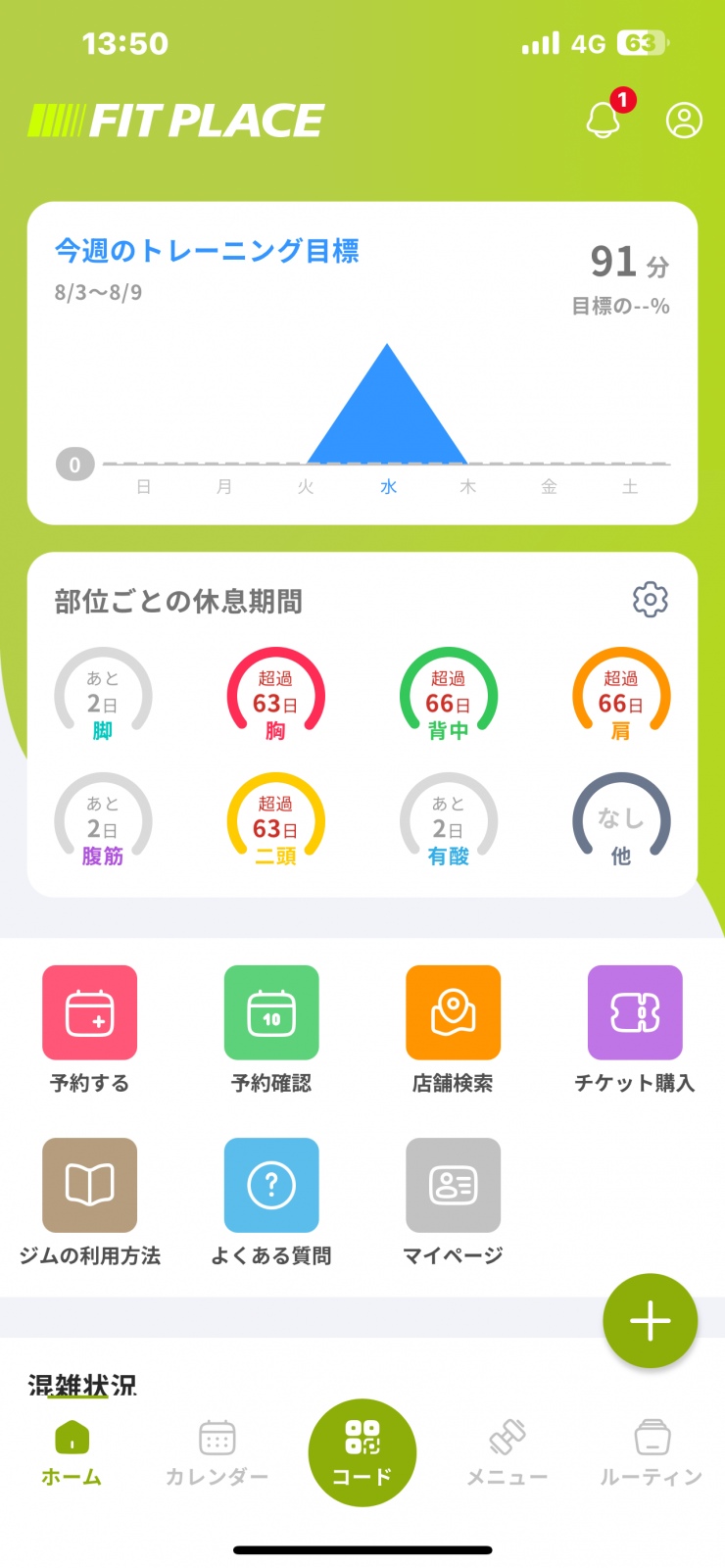View よくある質問 FAQ
This screenshot has height=1568, width=725.
click(x=271, y=1186)
